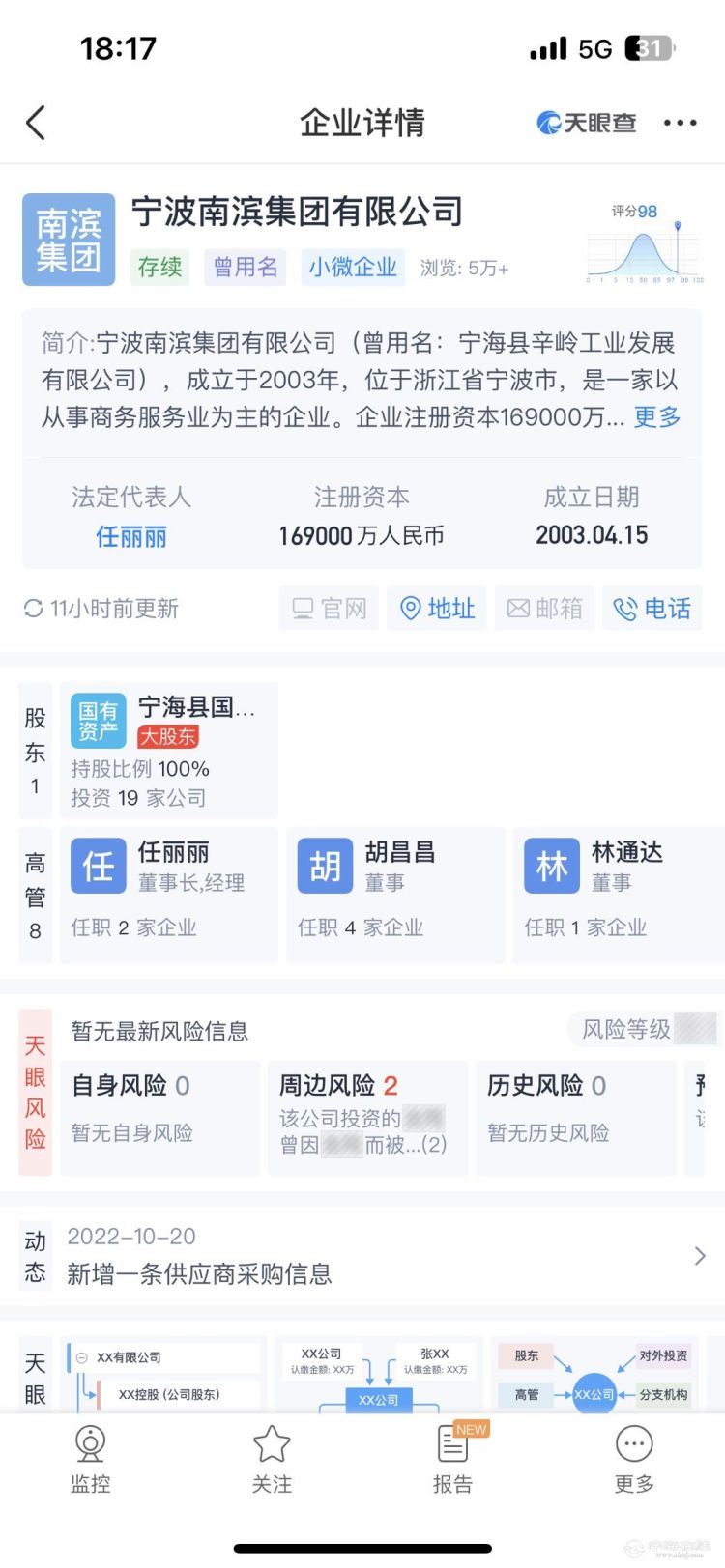This screenshot has height=1568, width=725.
Task: Open shareholder card 宁海县国…
Action: tap(169, 751)
